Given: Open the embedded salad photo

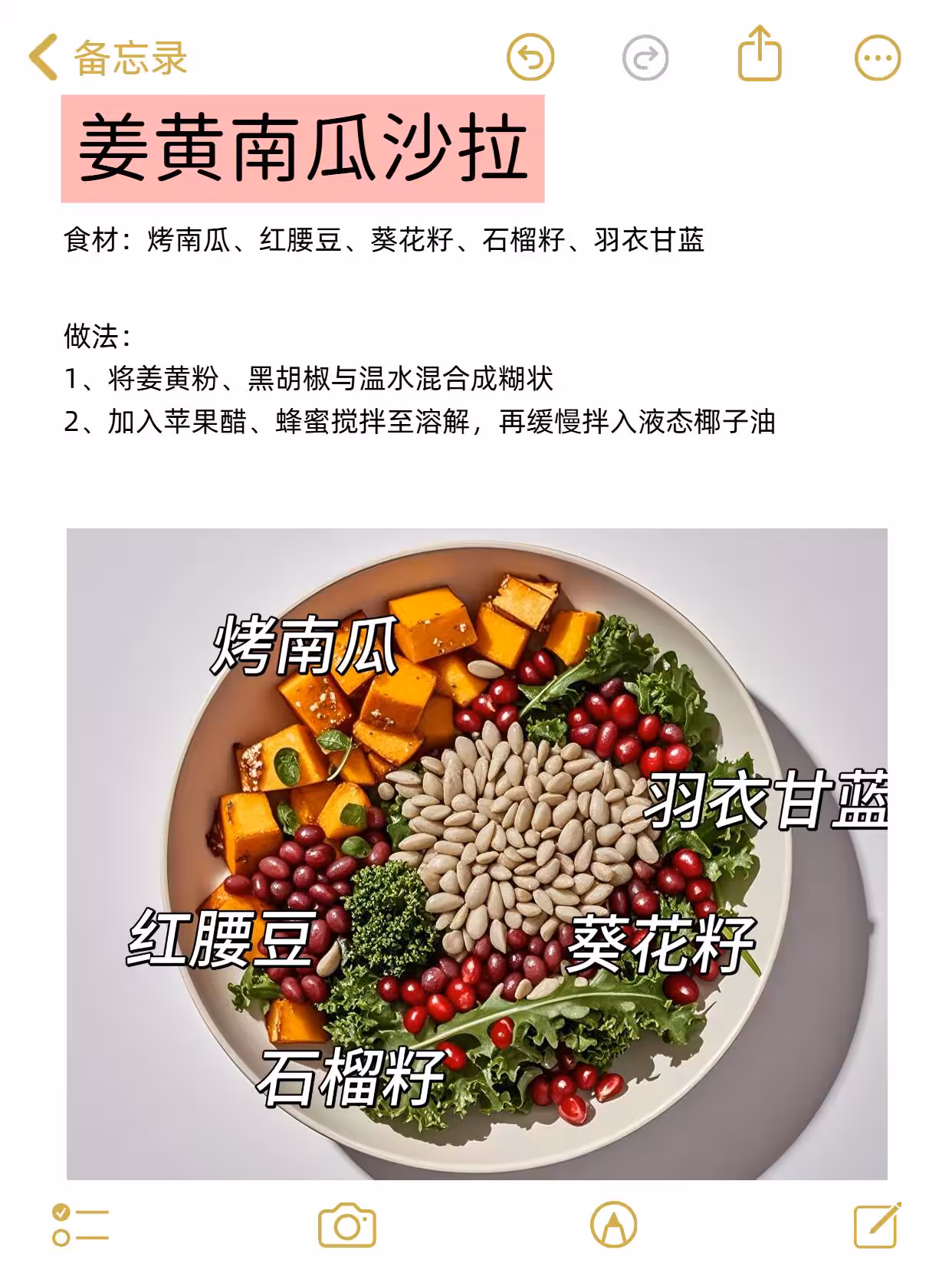Looking at the screenshot, I should tap(477, 853).
